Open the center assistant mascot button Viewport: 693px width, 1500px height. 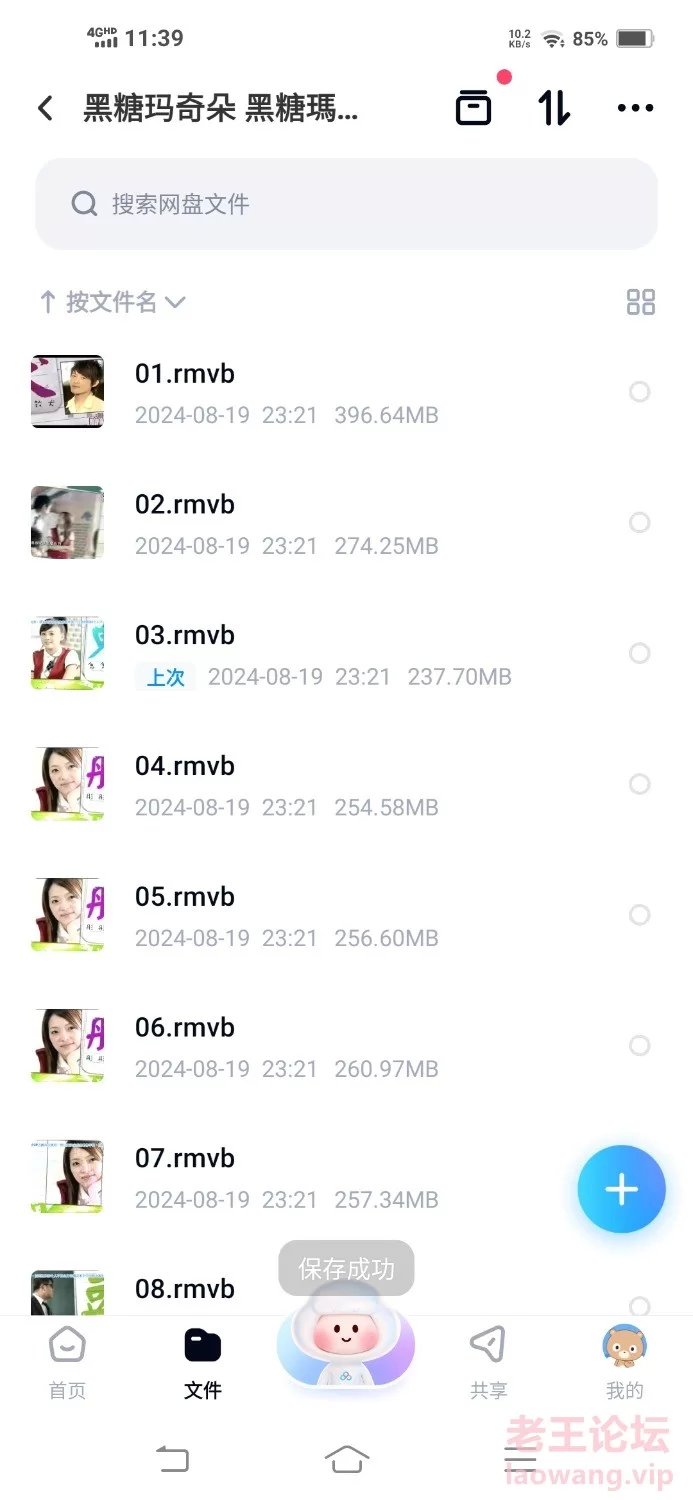pyautogui.click(x=346, y=1337)
